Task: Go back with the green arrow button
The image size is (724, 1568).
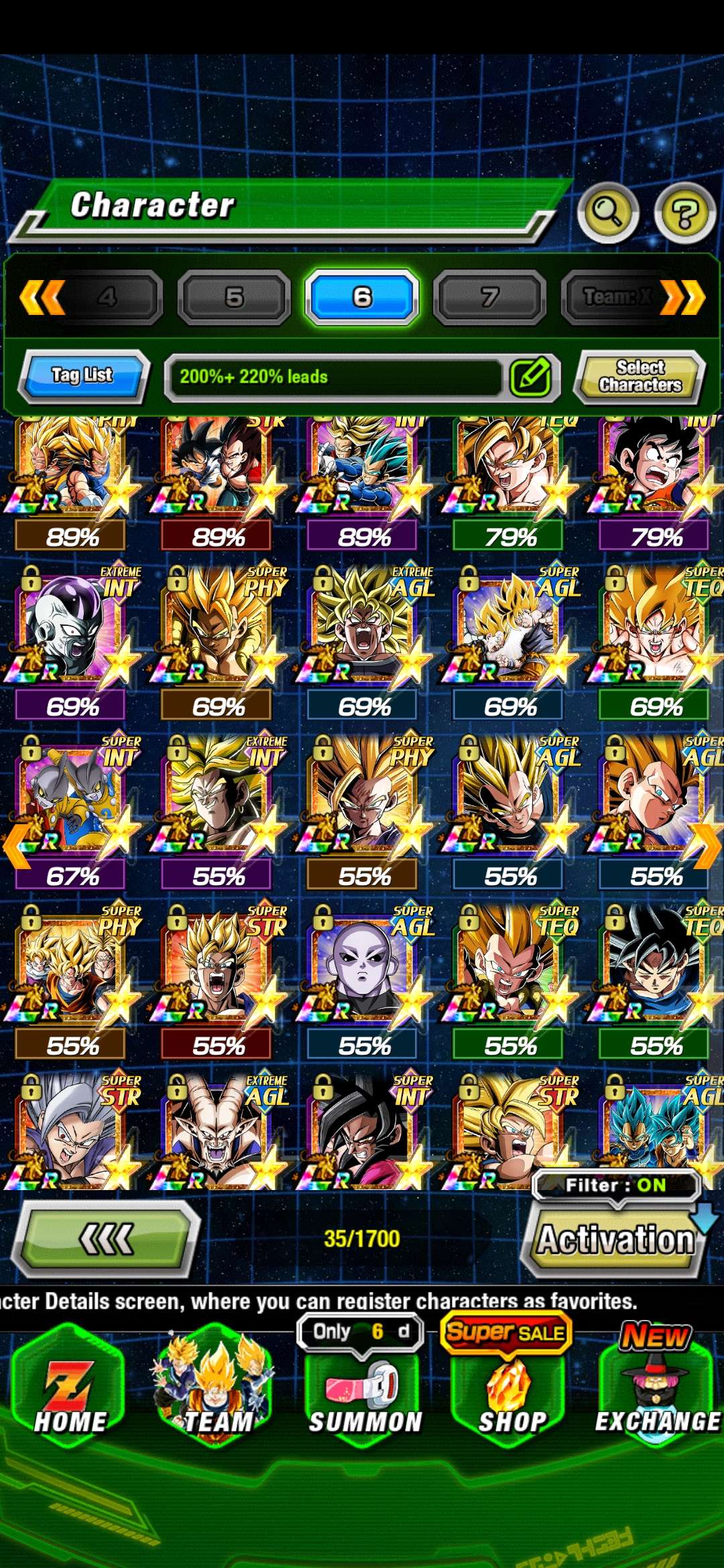Action: (106, 1239)
